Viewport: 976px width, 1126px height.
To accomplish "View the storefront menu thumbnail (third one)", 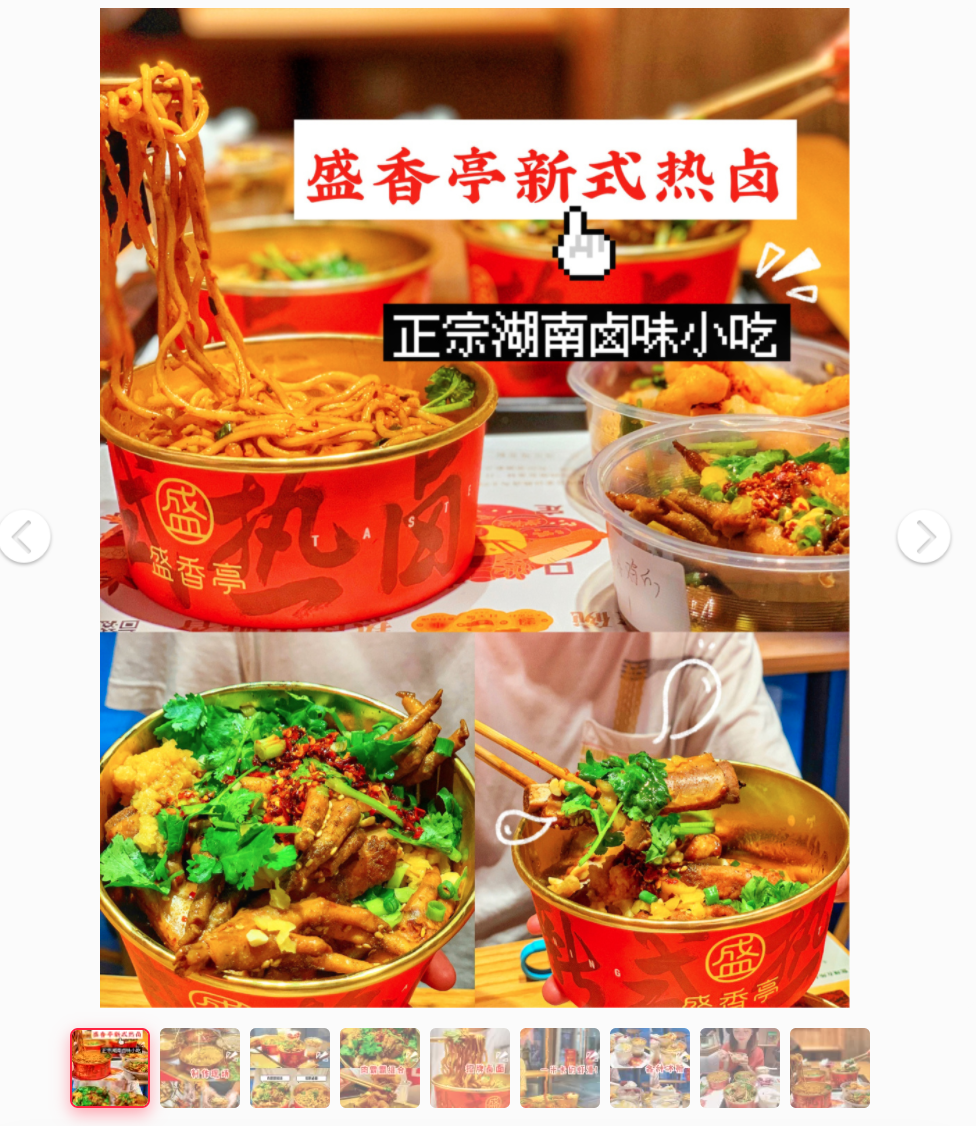I will coord(290,1067).
